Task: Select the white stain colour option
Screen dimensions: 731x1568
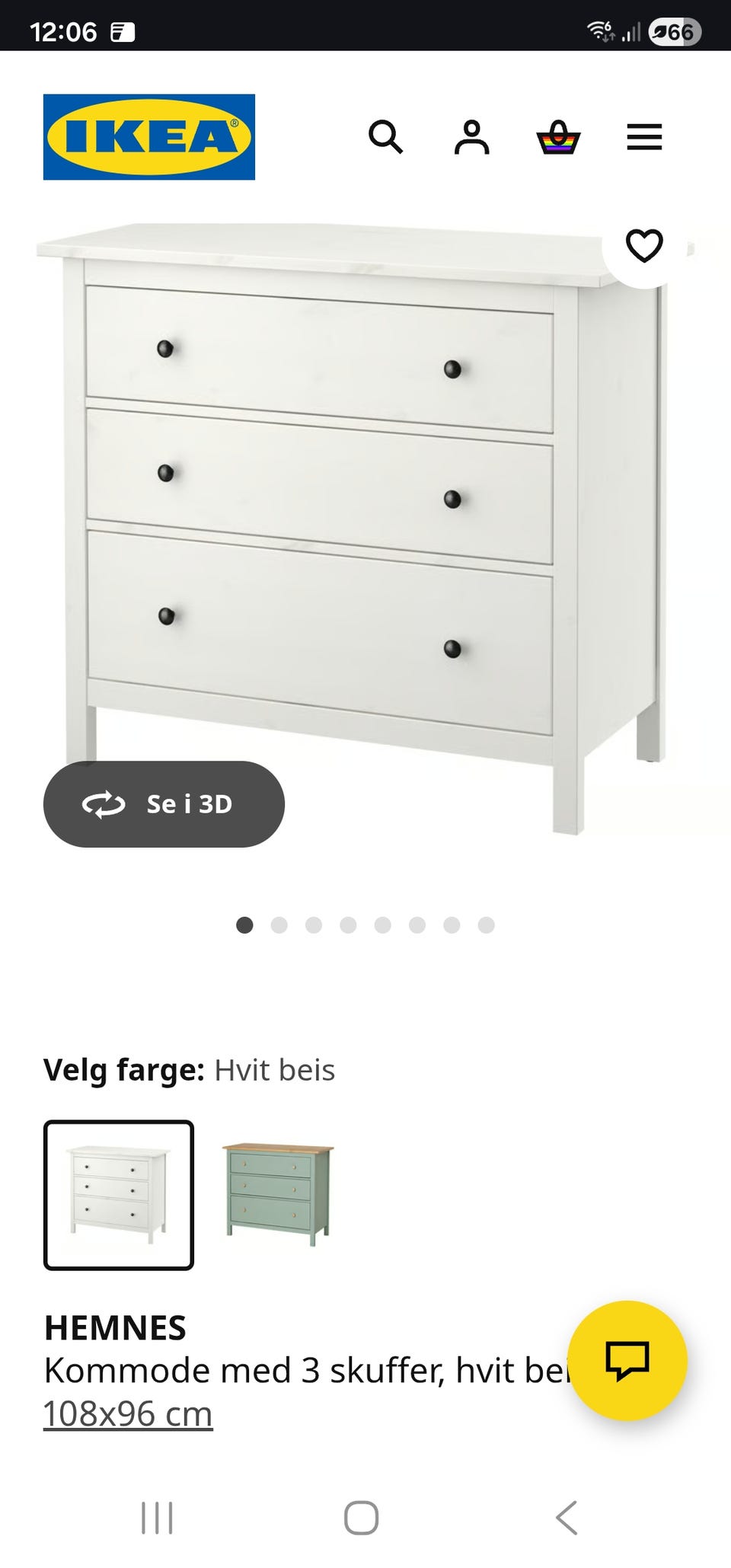Action: click(x=119, y=1195)
